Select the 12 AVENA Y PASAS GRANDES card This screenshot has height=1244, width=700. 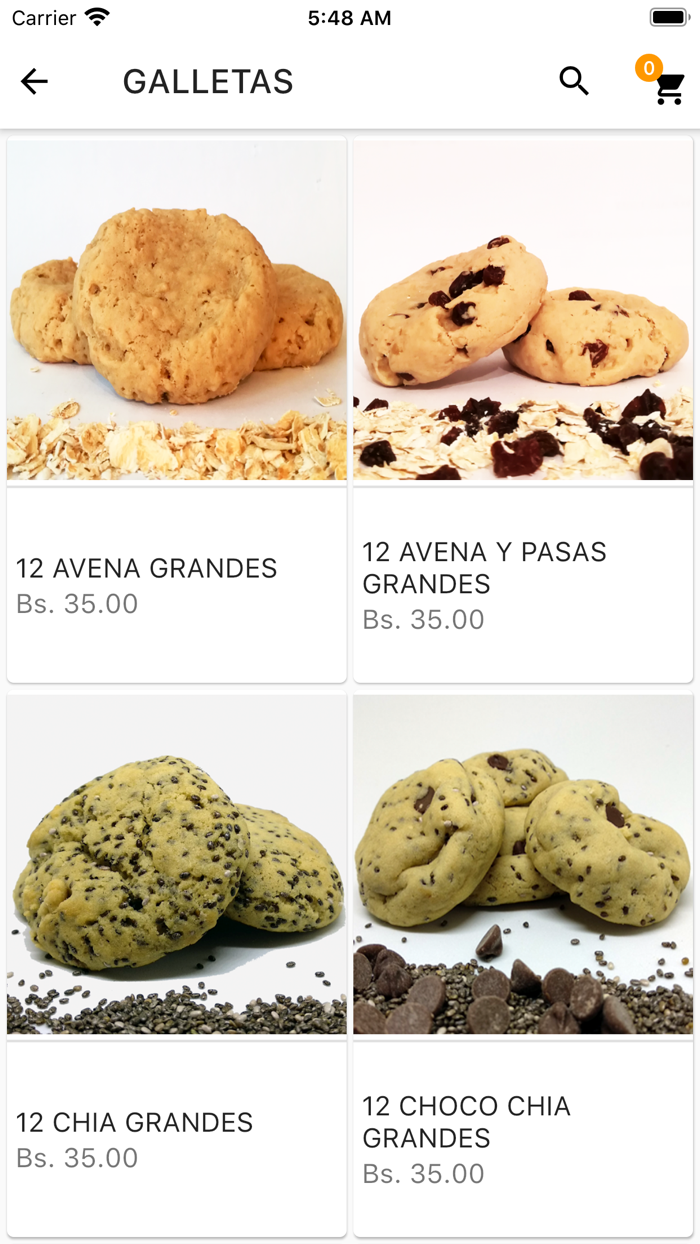tap(523, 410)
